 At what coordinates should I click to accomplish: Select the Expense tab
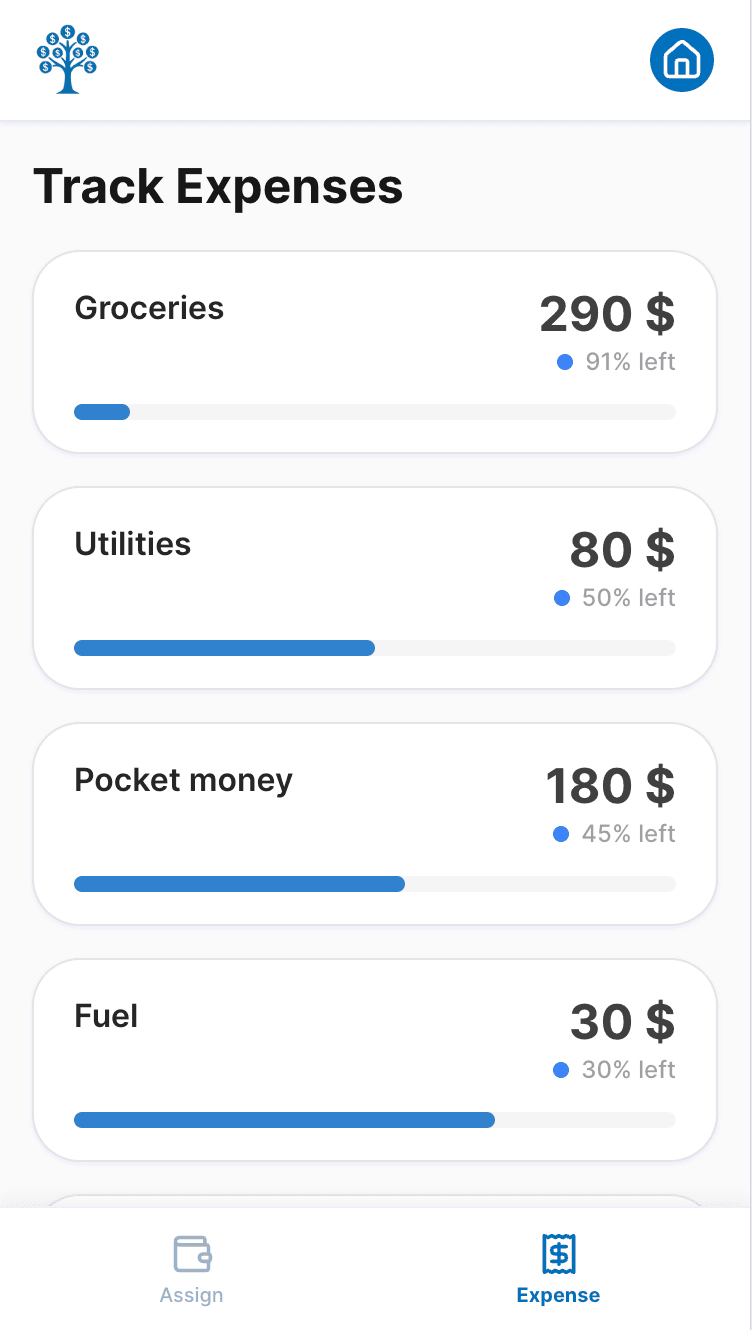[x=558, y=1270]
